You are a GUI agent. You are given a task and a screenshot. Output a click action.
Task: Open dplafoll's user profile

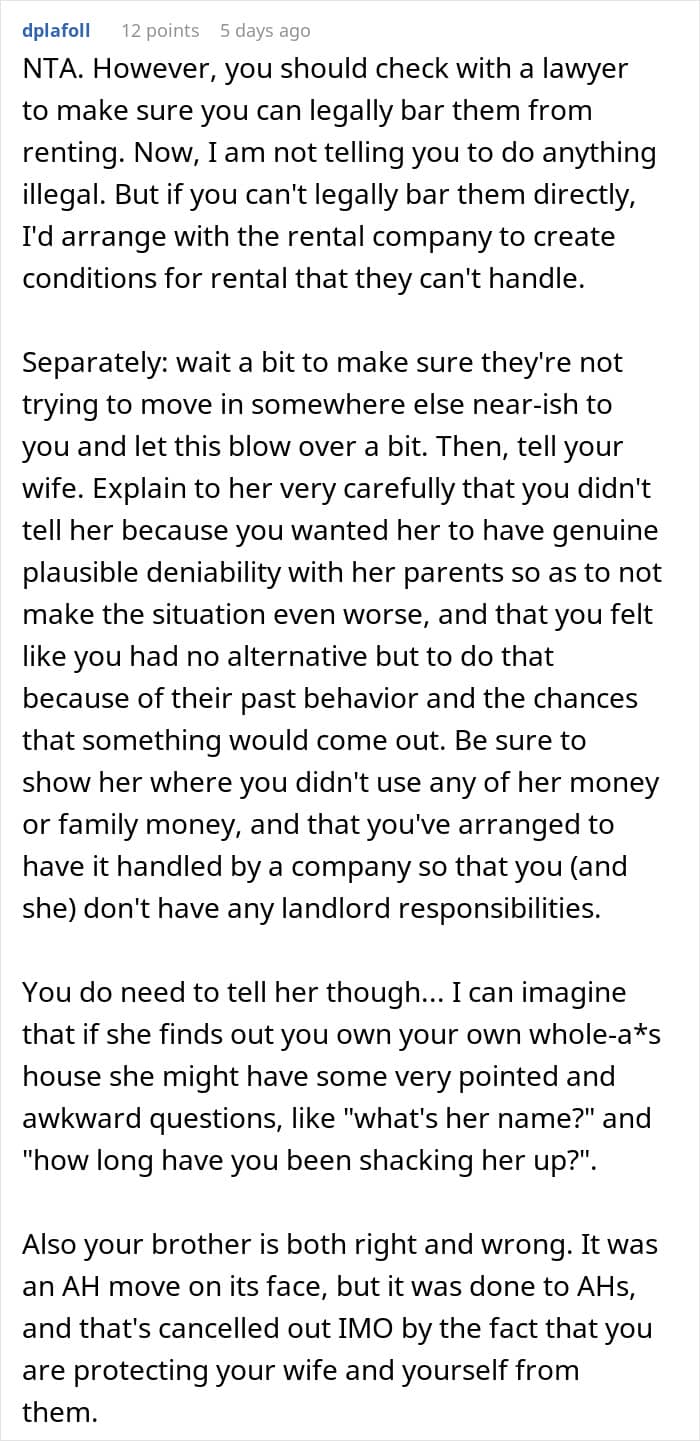click(56, 30)
